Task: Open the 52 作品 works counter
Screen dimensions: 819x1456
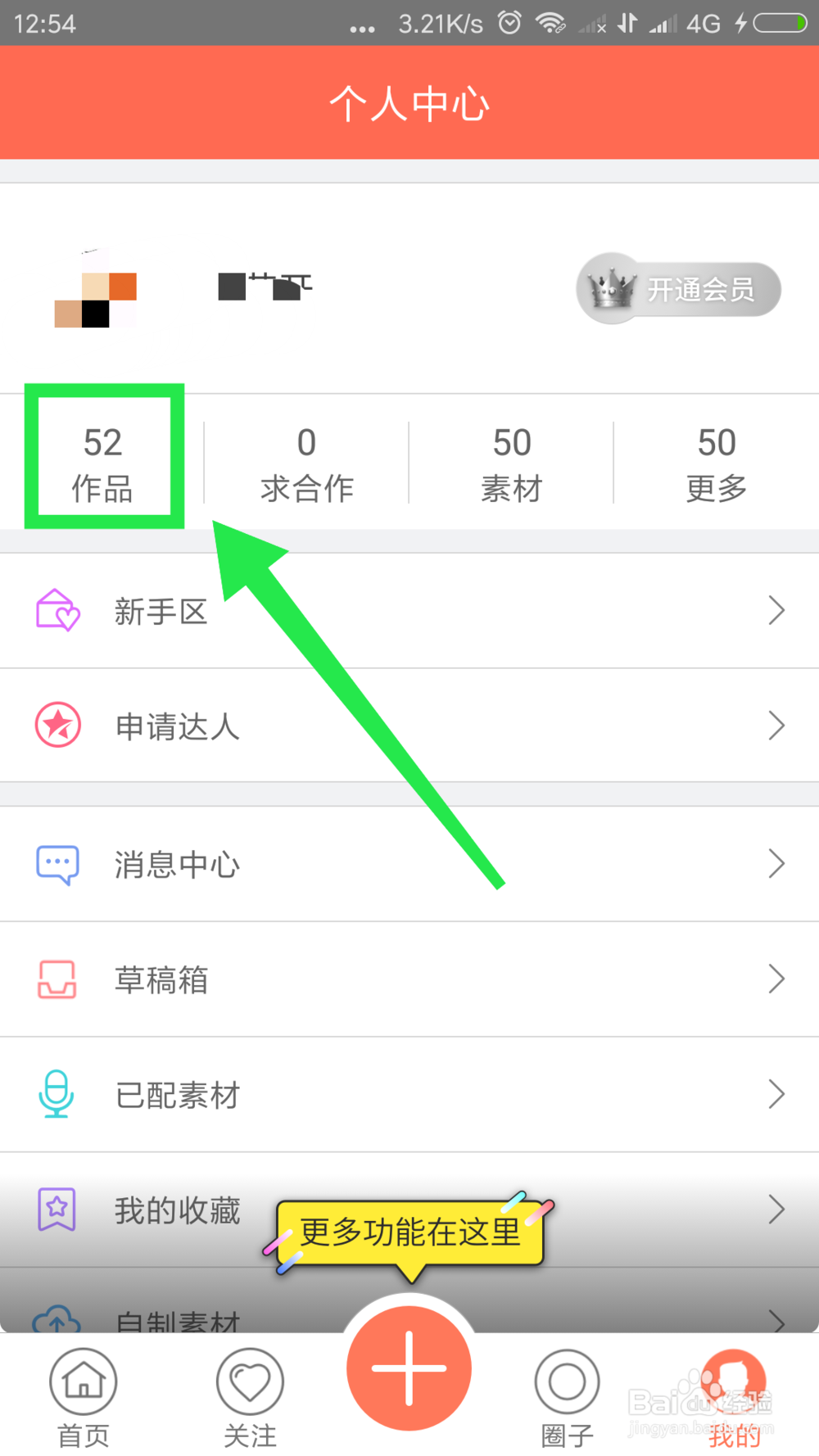Action: tap(102, 460)
